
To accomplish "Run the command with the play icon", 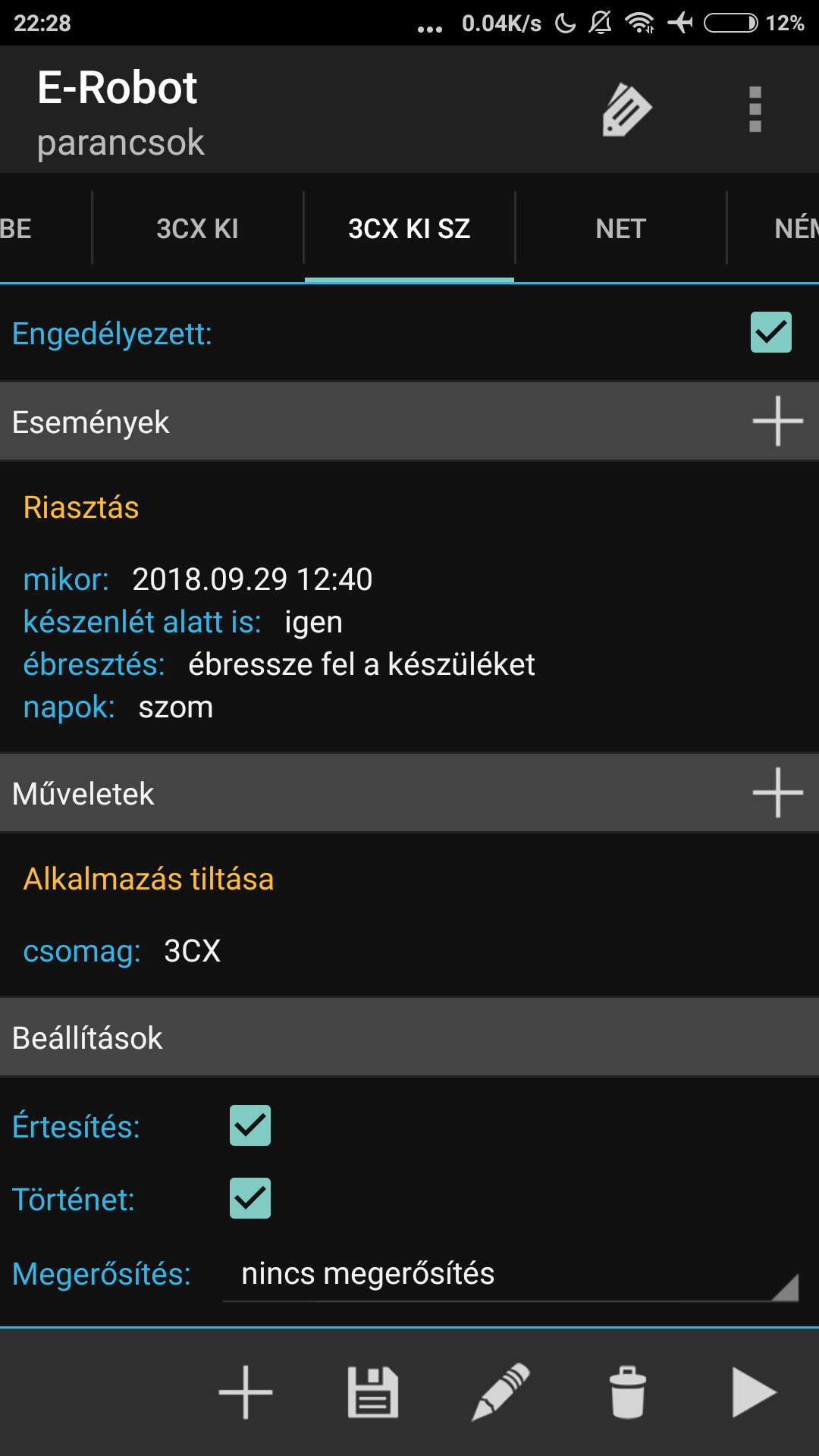I will tap(754, 1392).
